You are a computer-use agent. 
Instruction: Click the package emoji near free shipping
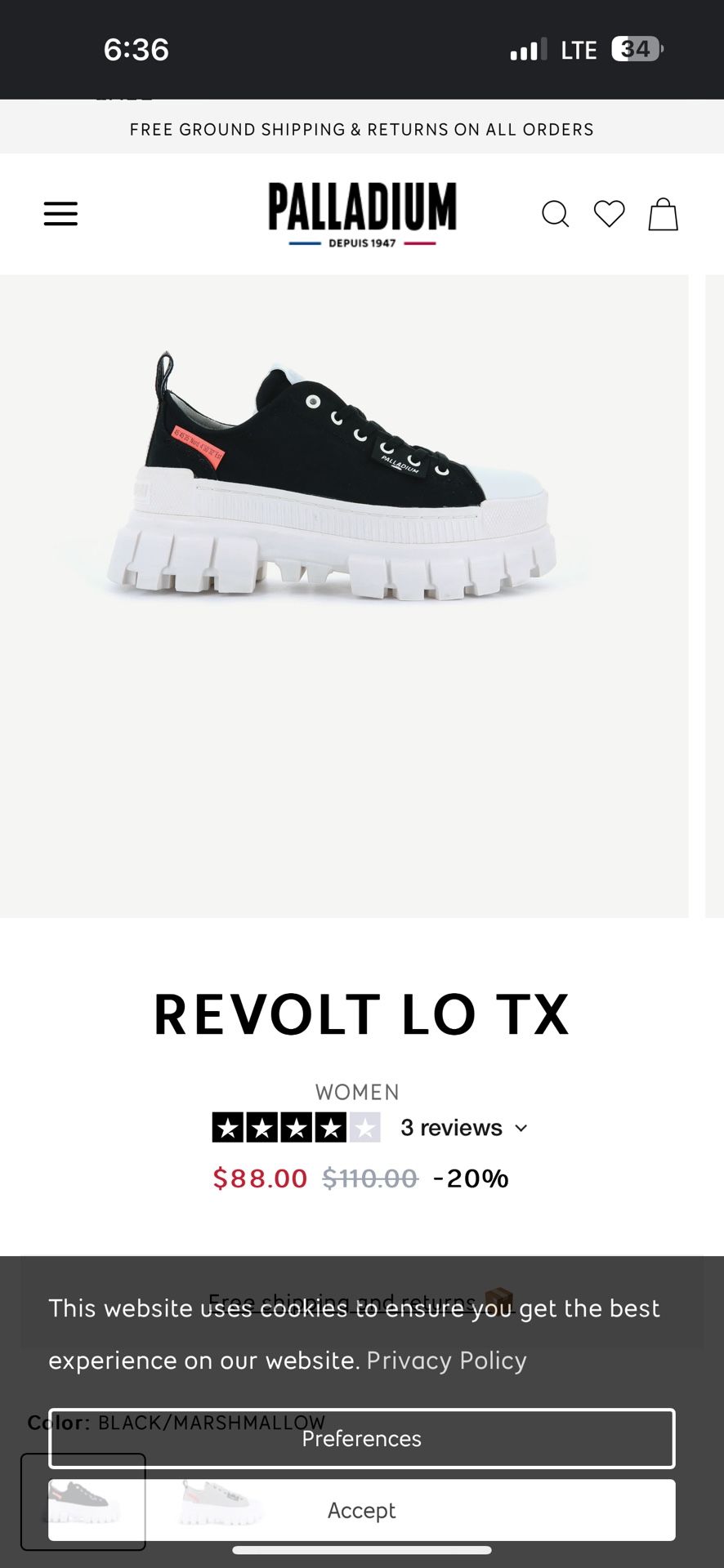(x=500, y=1301)
